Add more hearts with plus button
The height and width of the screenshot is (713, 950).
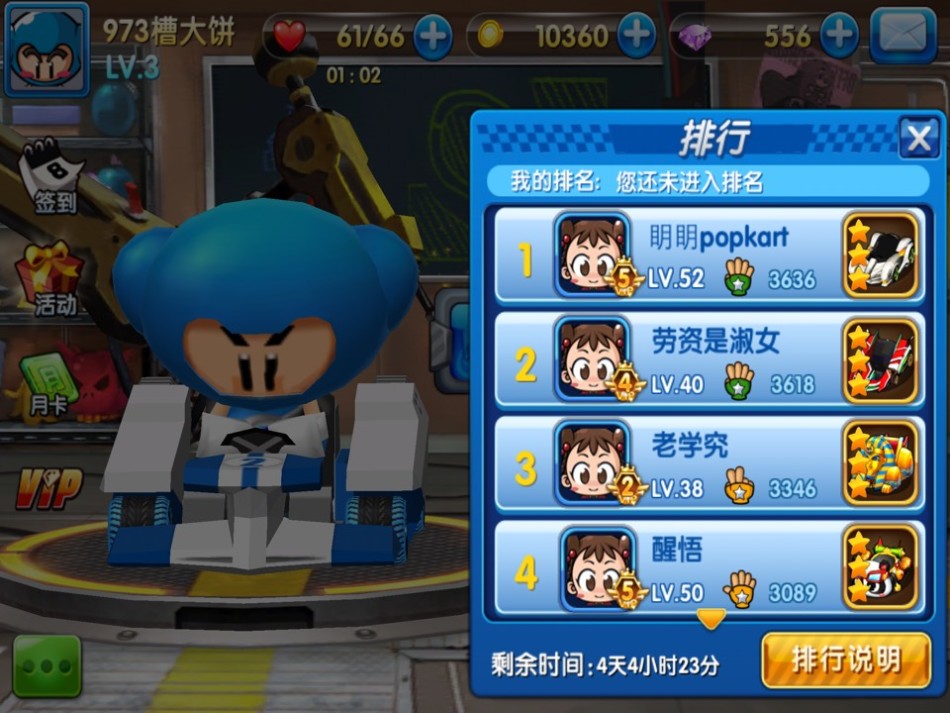pos(432,37)
